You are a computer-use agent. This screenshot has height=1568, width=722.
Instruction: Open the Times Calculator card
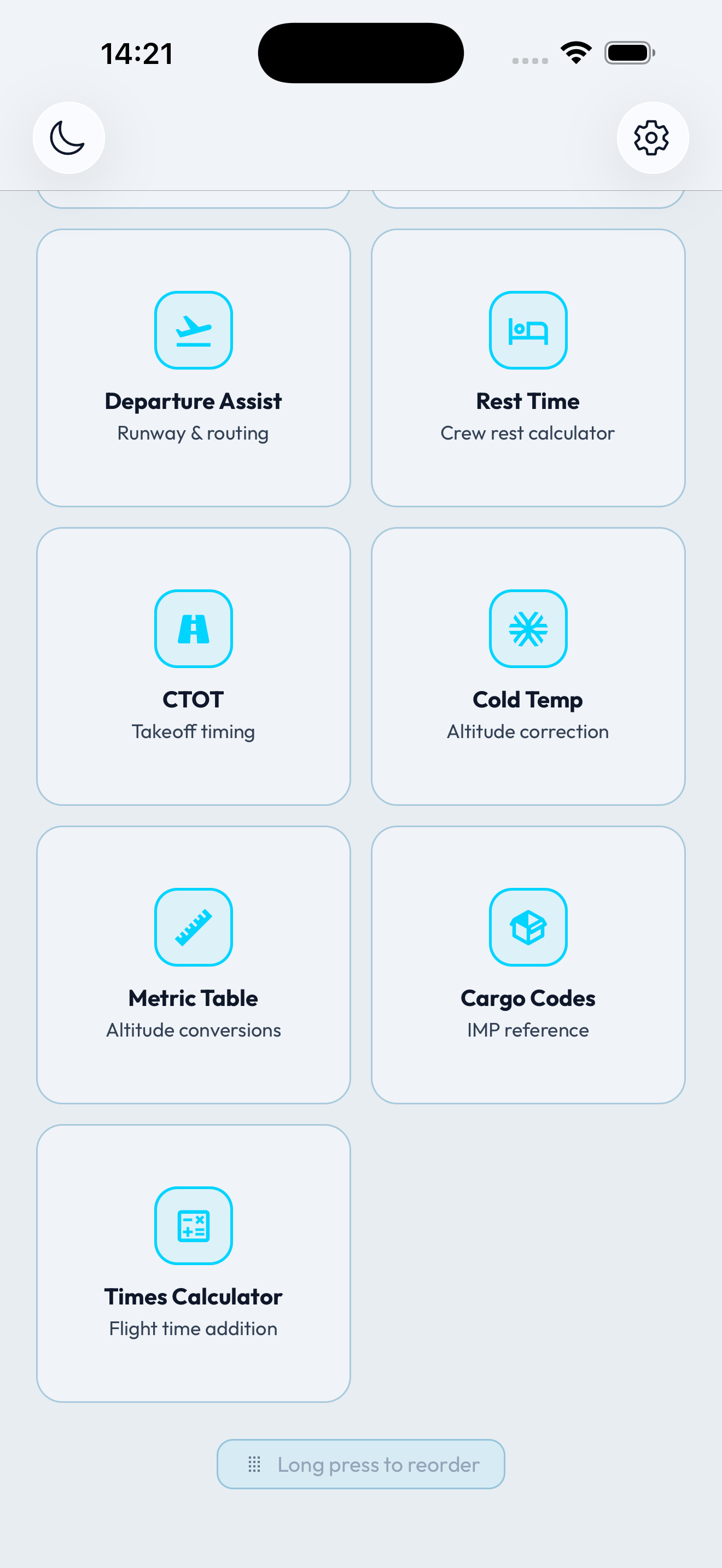[x=194, y=1262]
